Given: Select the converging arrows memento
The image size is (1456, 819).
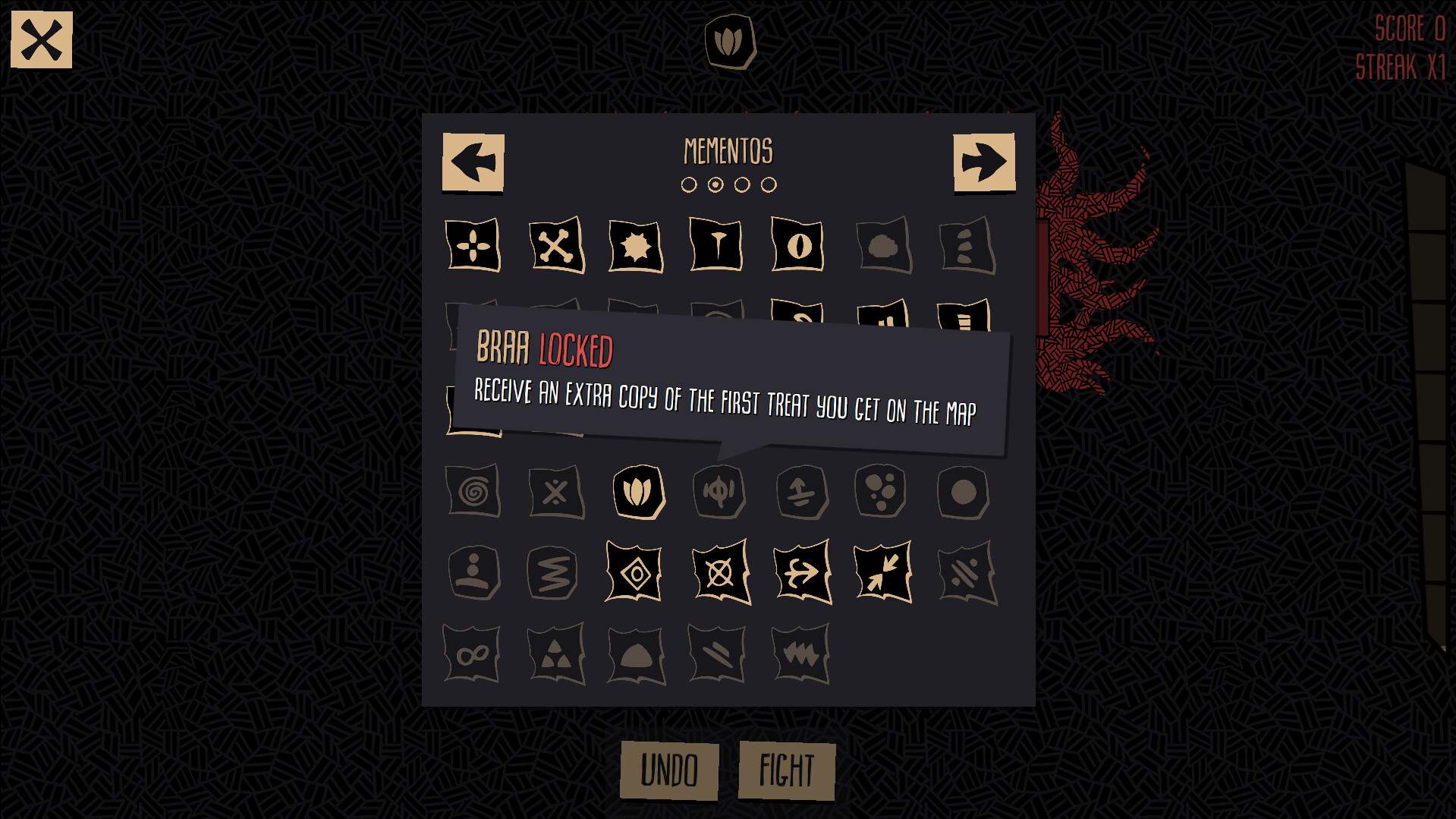Looking at the screenshot, I should (x=882, y=573).
